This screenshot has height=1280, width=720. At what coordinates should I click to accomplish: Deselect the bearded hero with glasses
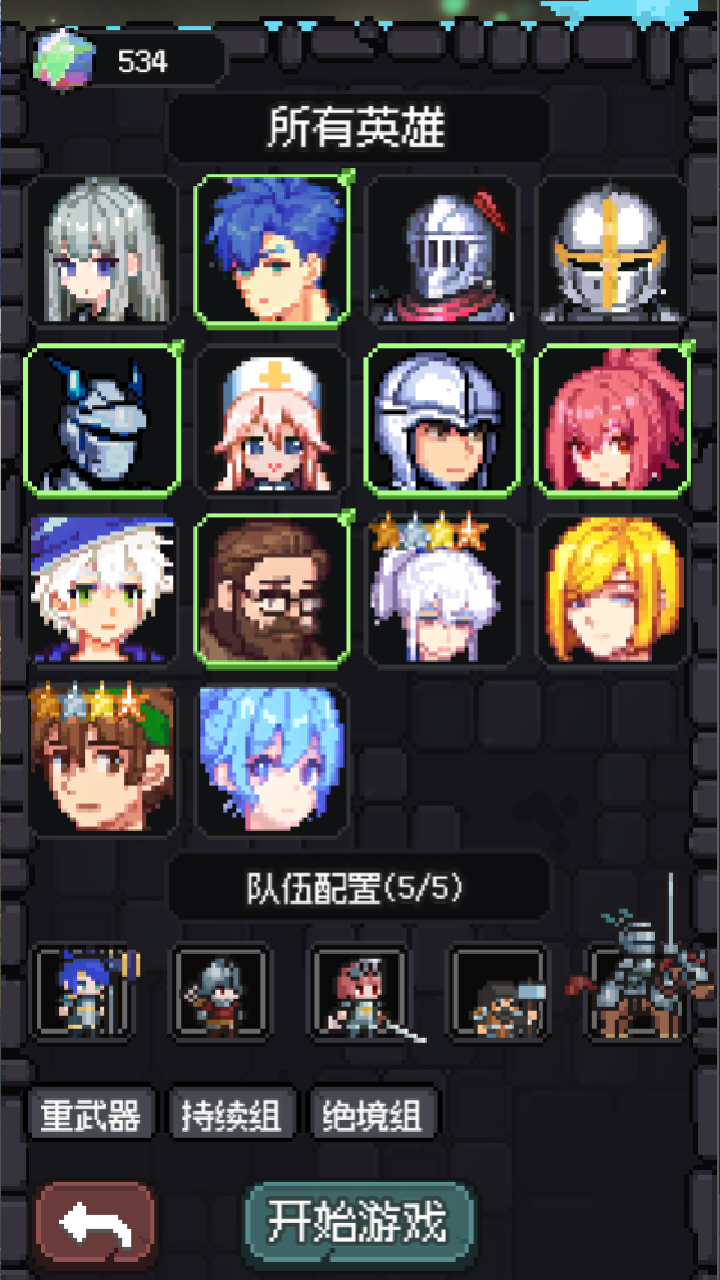[x=272, y=590]
